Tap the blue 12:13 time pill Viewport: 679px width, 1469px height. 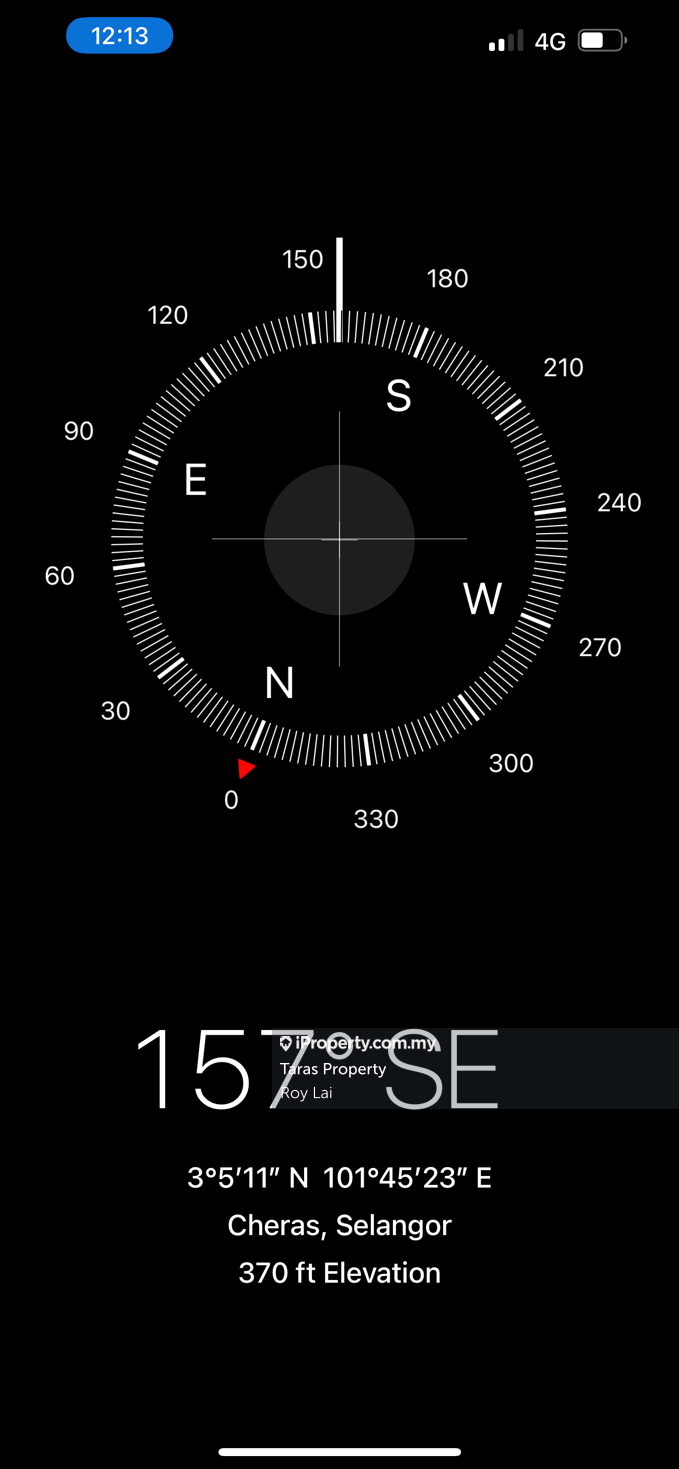120,37
